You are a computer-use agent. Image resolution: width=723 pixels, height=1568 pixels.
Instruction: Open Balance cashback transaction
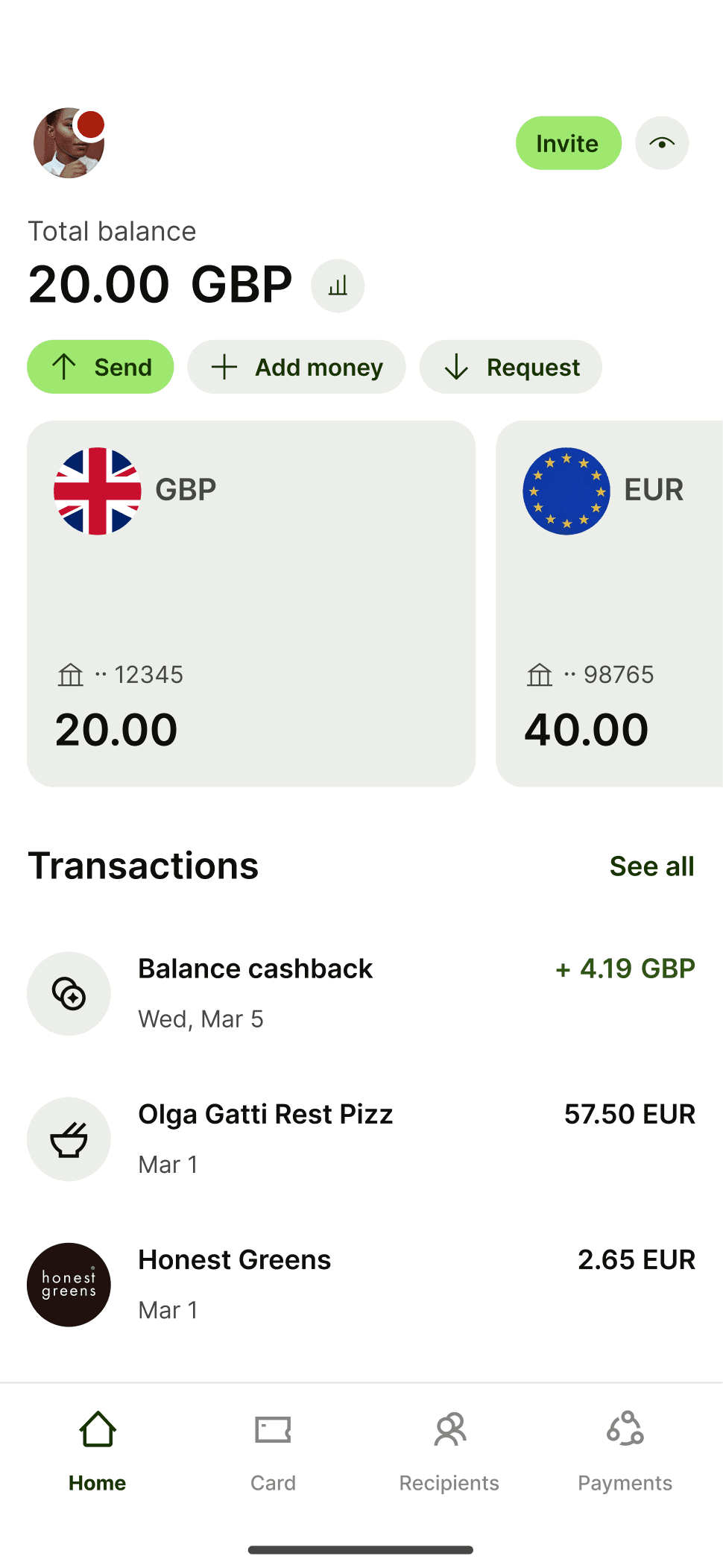pyautogui.click(x=361, y=993)
